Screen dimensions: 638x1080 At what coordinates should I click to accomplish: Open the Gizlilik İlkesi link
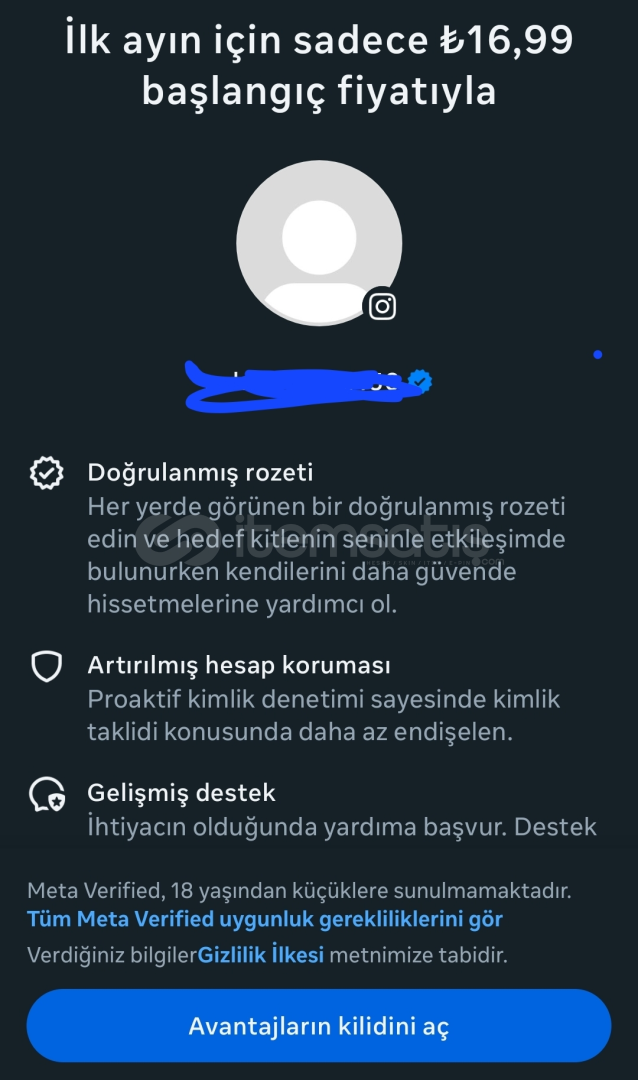261,955
